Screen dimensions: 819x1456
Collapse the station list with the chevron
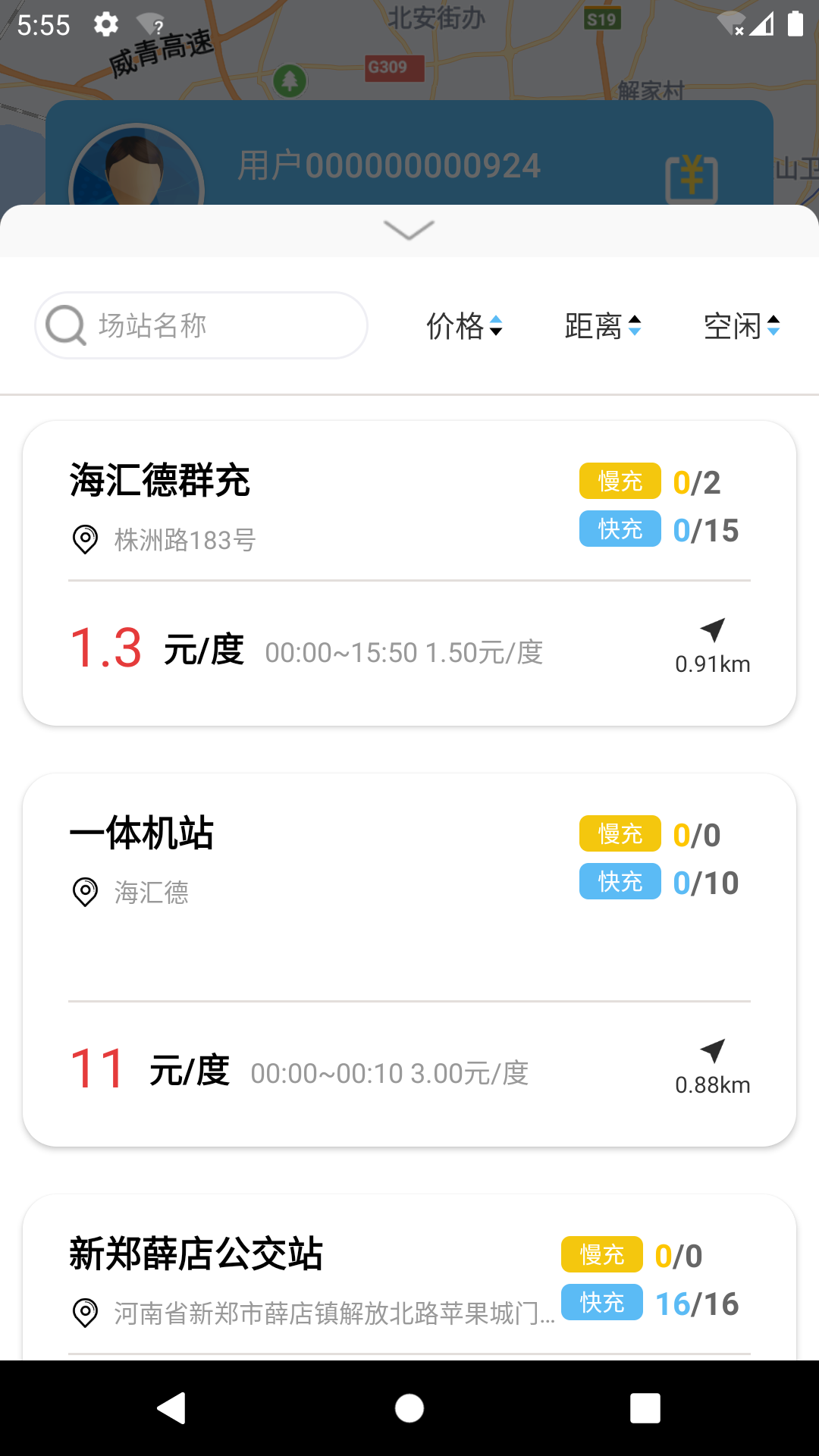point(409,230)
